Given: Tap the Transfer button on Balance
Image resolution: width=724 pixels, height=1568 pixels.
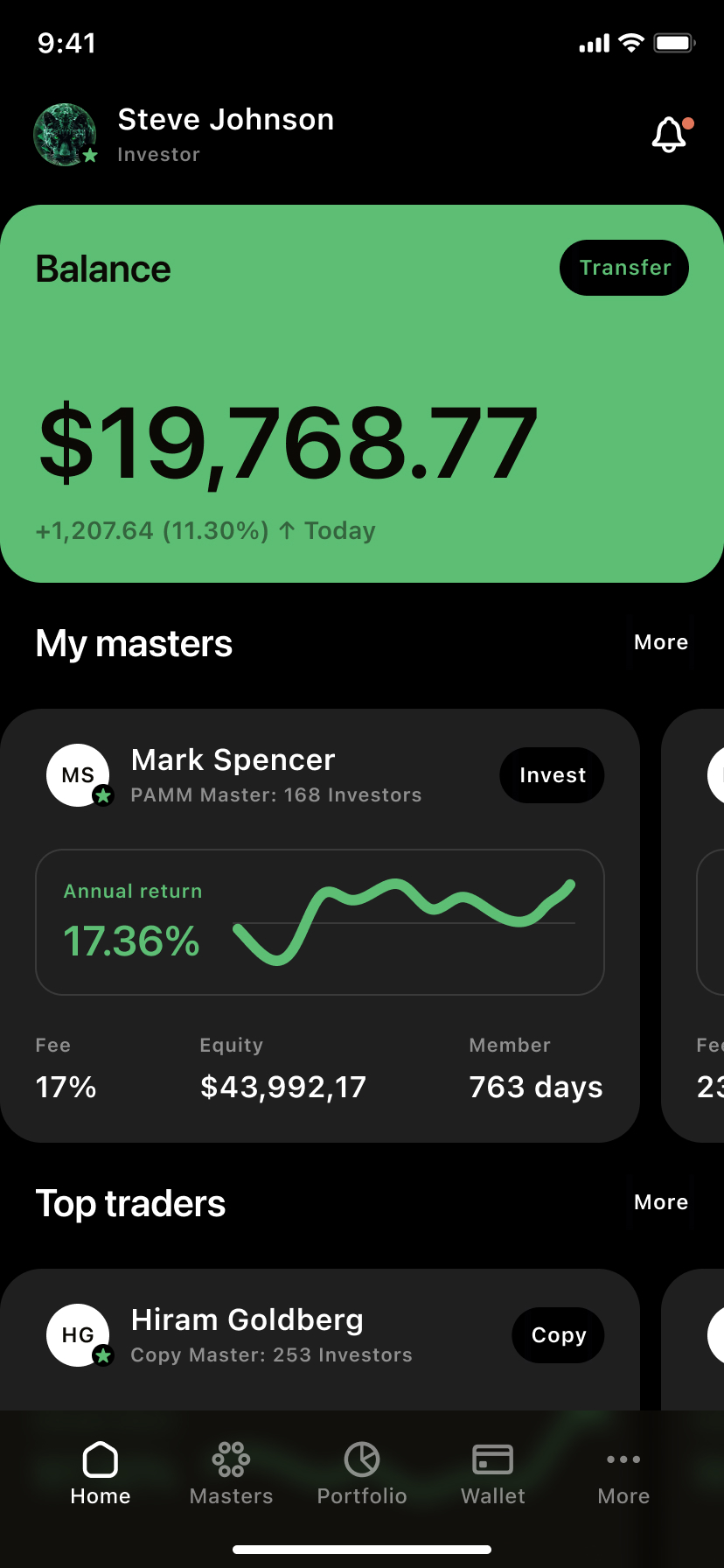Looking at the screenshot, I should (623, 268).
